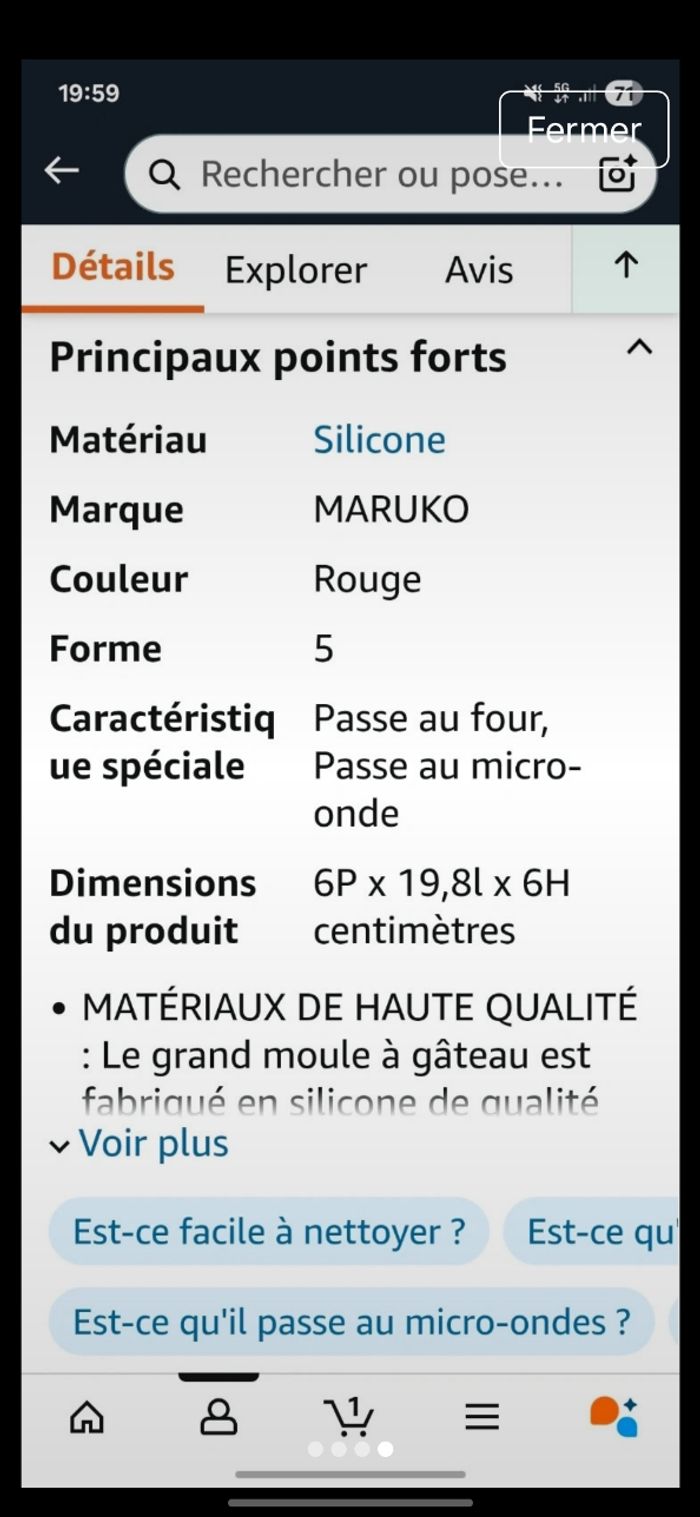Image resolution: width=700 pixels, height=1517 pixels.
Task: Open the Silicone material link
Action: coord(379,440)
